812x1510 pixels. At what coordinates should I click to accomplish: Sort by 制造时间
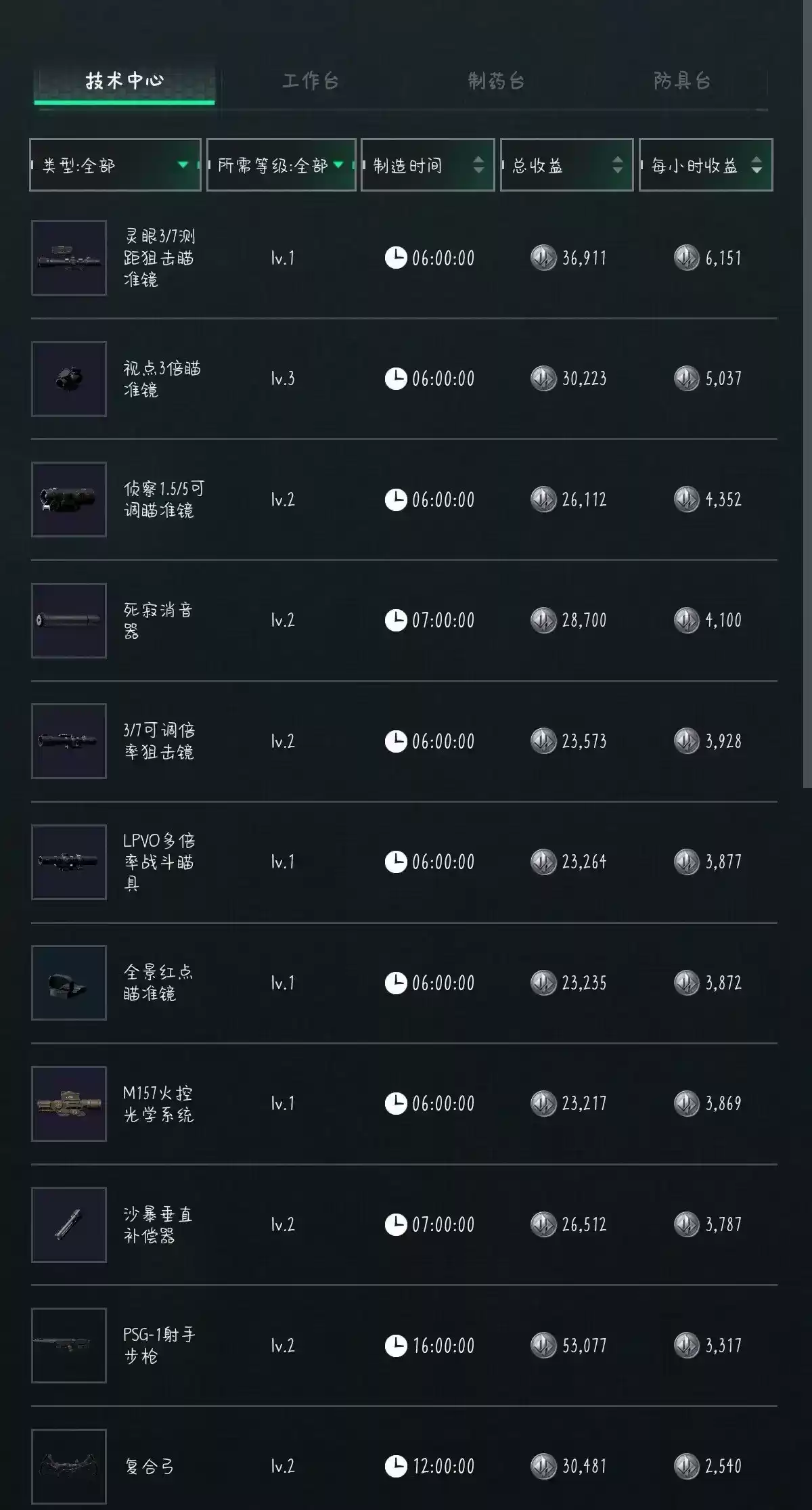pos(428,165)
